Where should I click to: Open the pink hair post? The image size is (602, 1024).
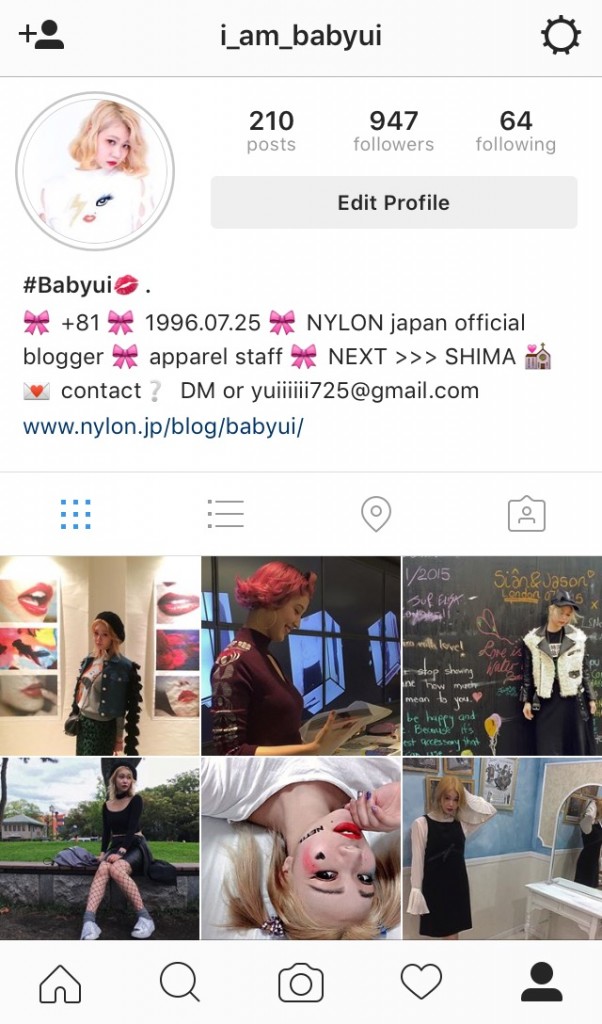(301, 655)
